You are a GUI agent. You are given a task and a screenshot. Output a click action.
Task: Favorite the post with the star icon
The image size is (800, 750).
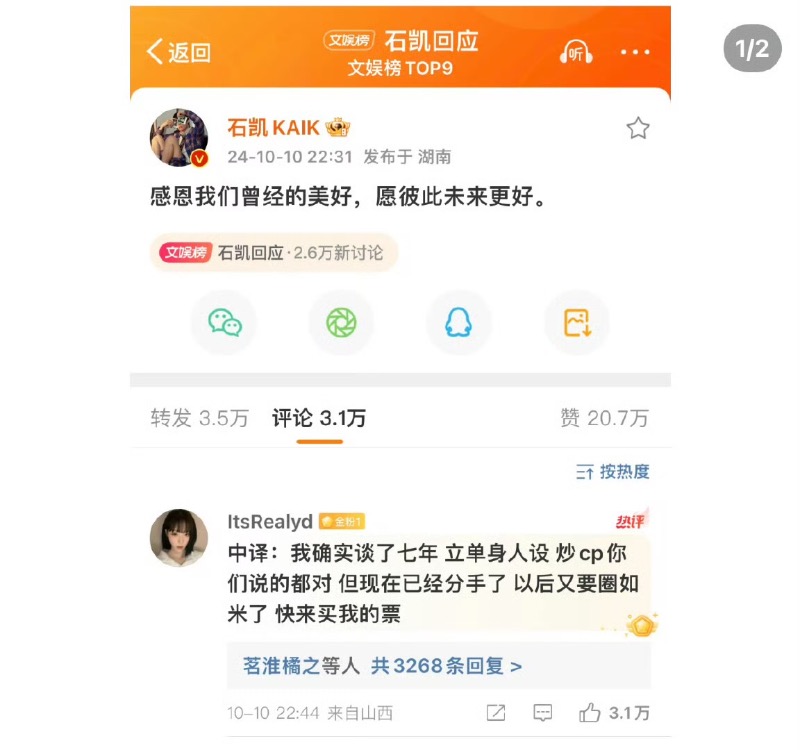point(638,128)
